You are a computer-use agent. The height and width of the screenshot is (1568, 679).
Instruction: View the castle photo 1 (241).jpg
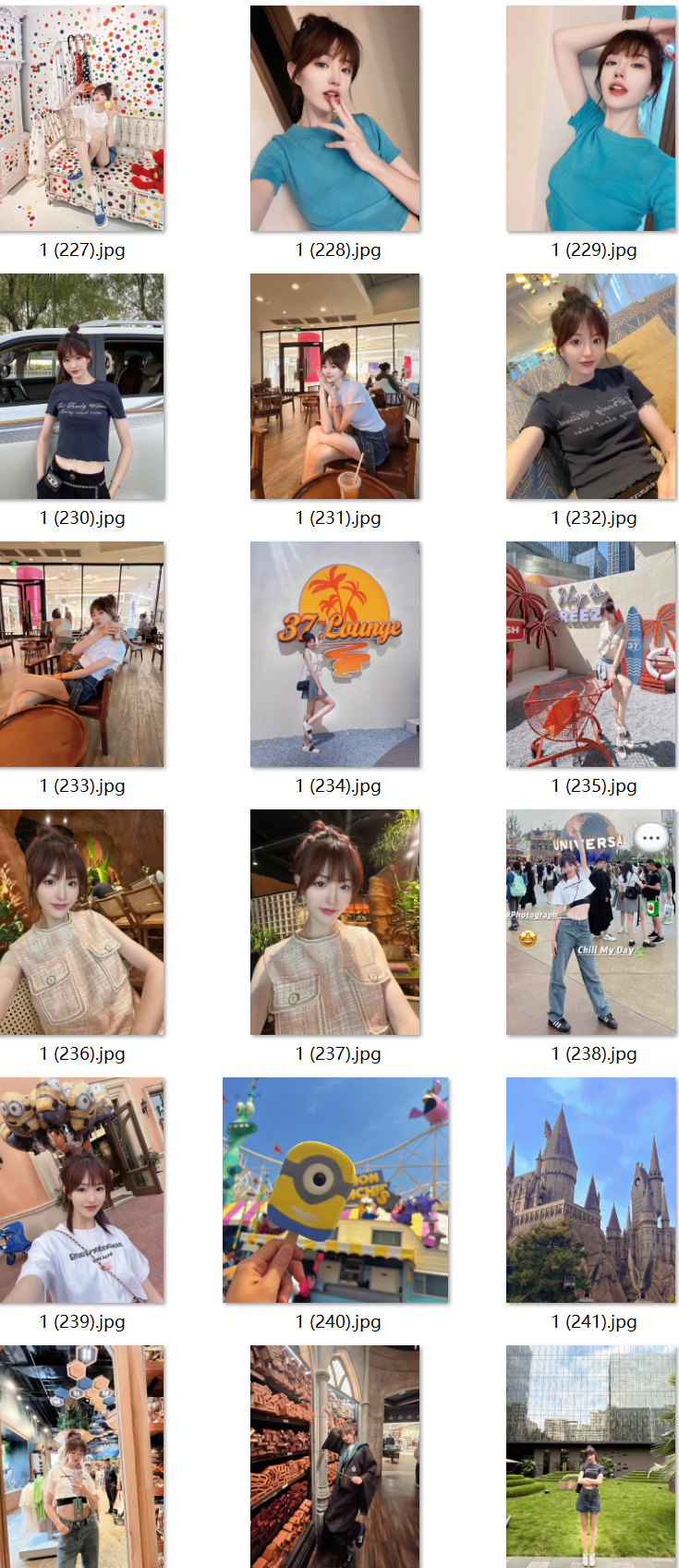(590, 1190)
